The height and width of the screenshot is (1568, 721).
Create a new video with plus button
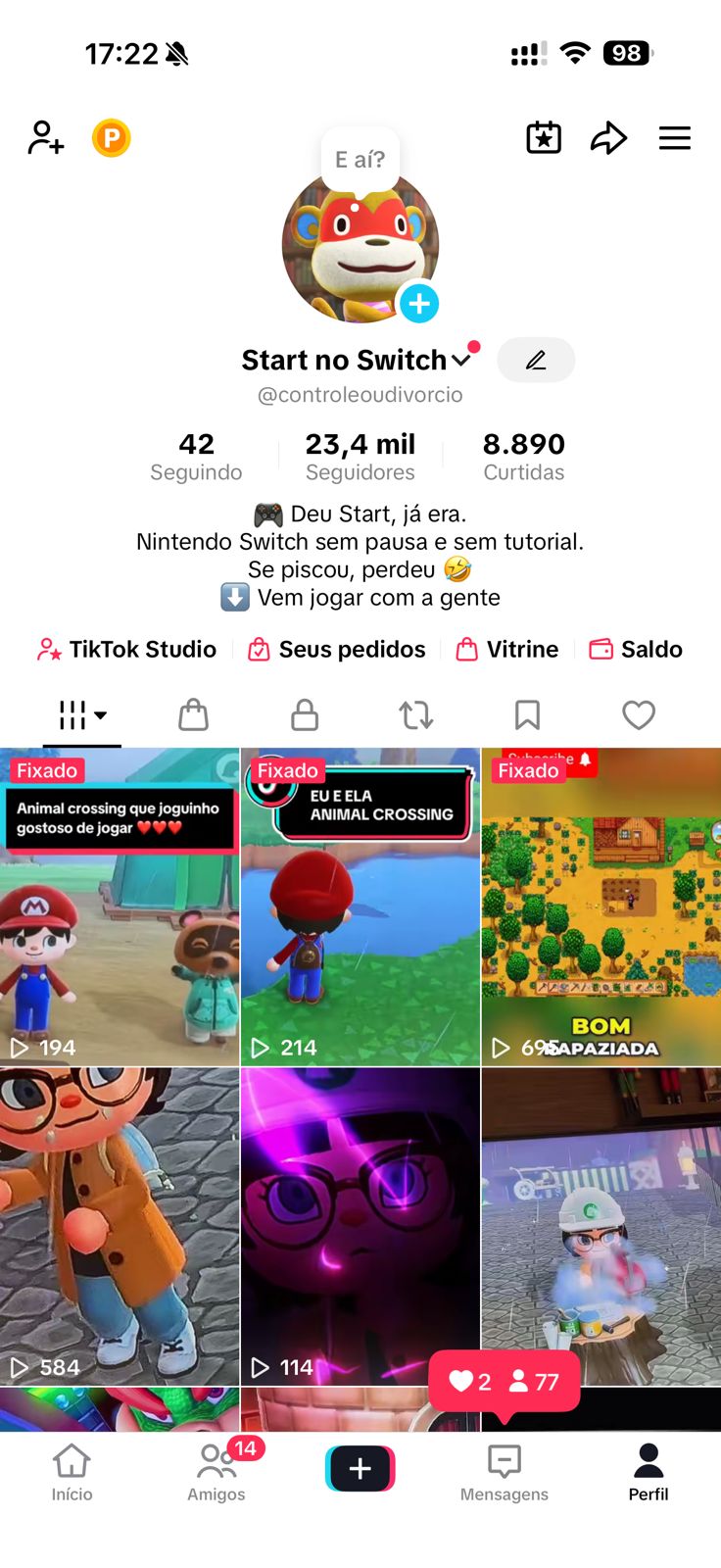pyautogui.click(x=360, y=1468)
